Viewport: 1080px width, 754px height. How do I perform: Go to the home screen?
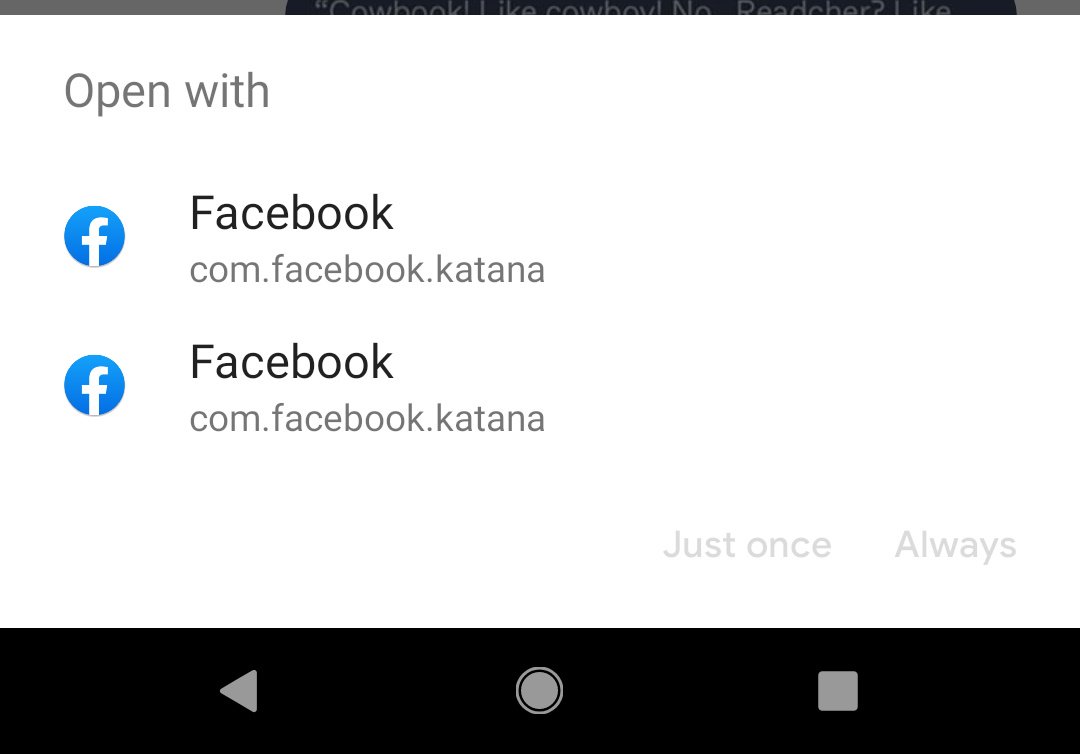point(539,691)
